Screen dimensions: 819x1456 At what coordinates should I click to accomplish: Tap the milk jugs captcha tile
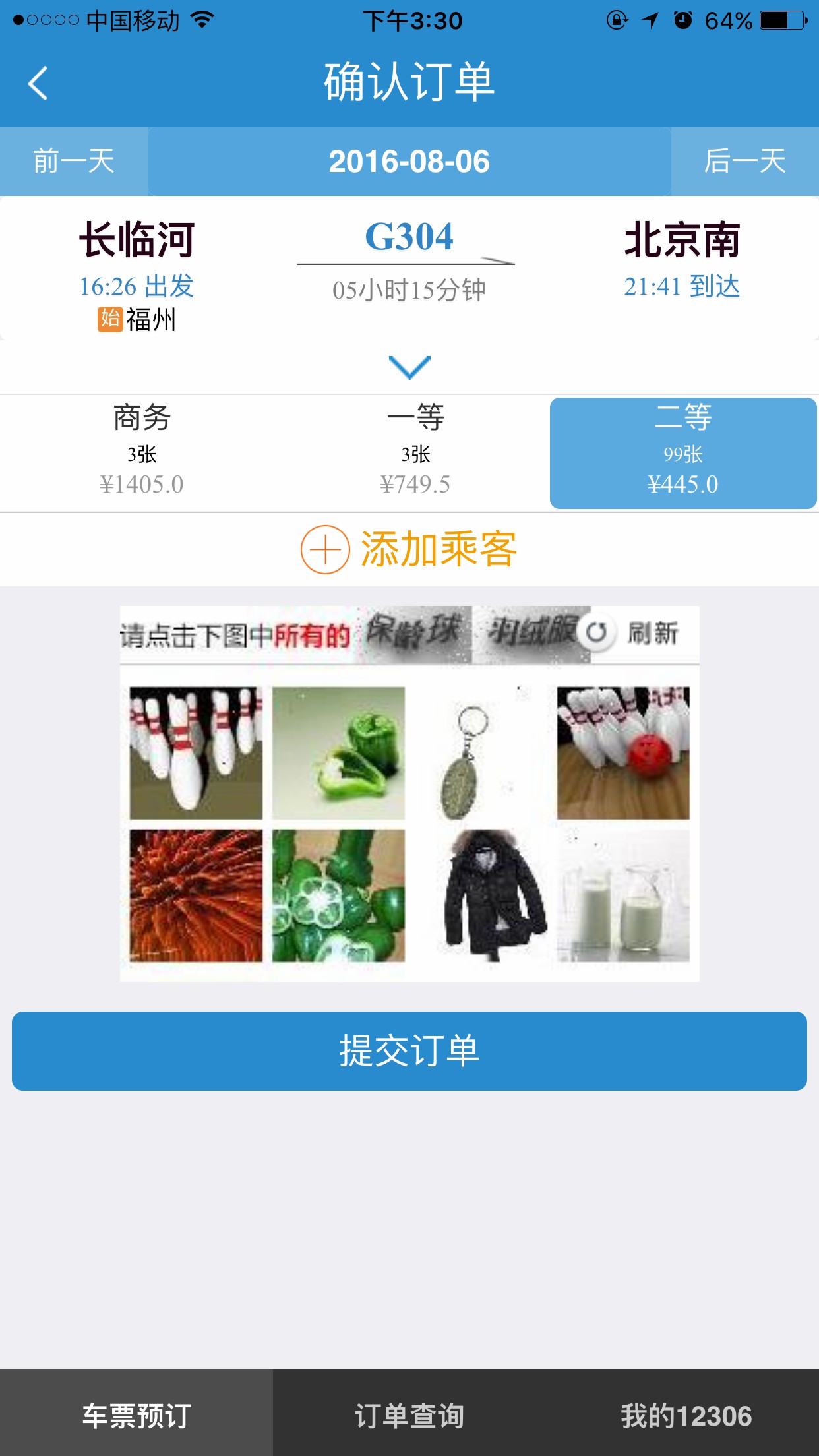pyautogui.click(x=623, y=895)
